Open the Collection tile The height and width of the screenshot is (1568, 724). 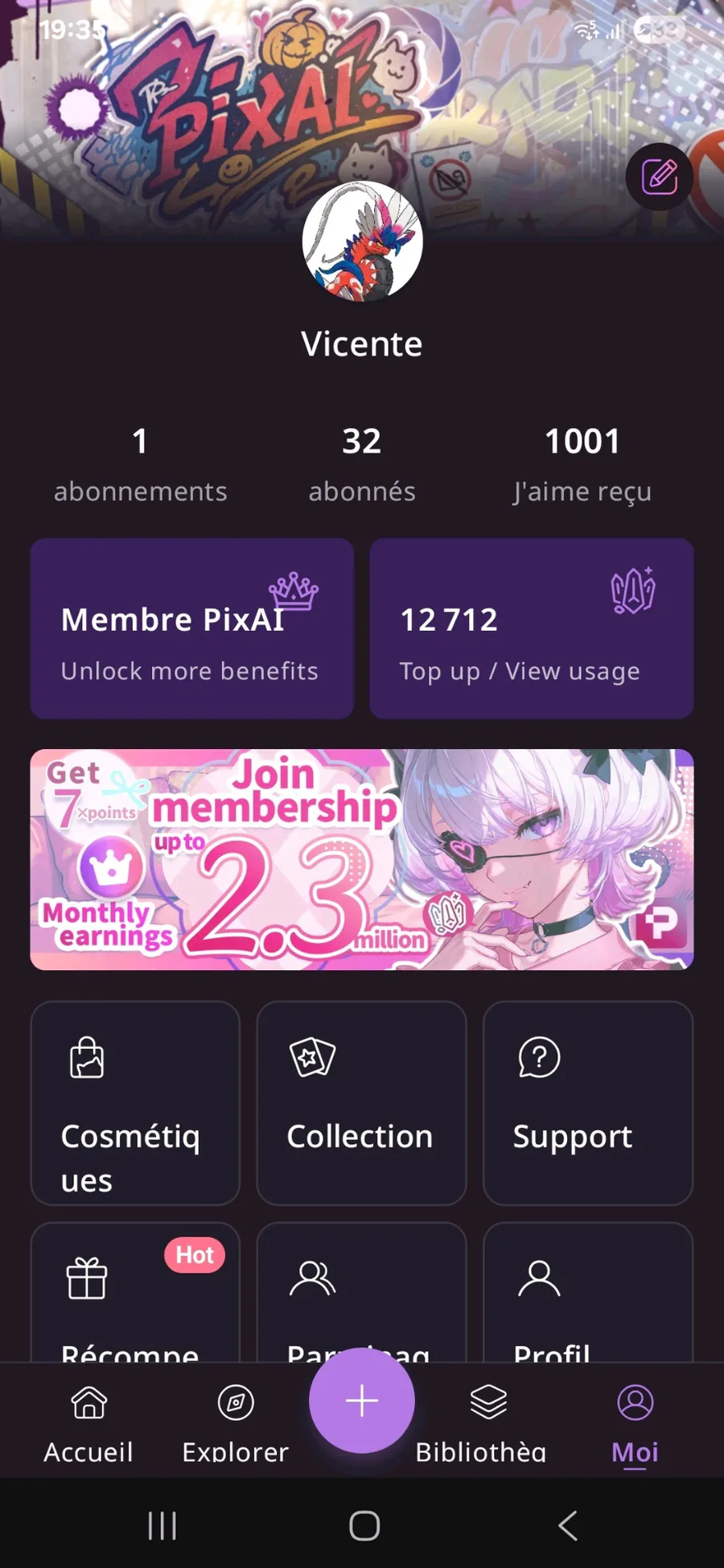tap(361, 1103)
